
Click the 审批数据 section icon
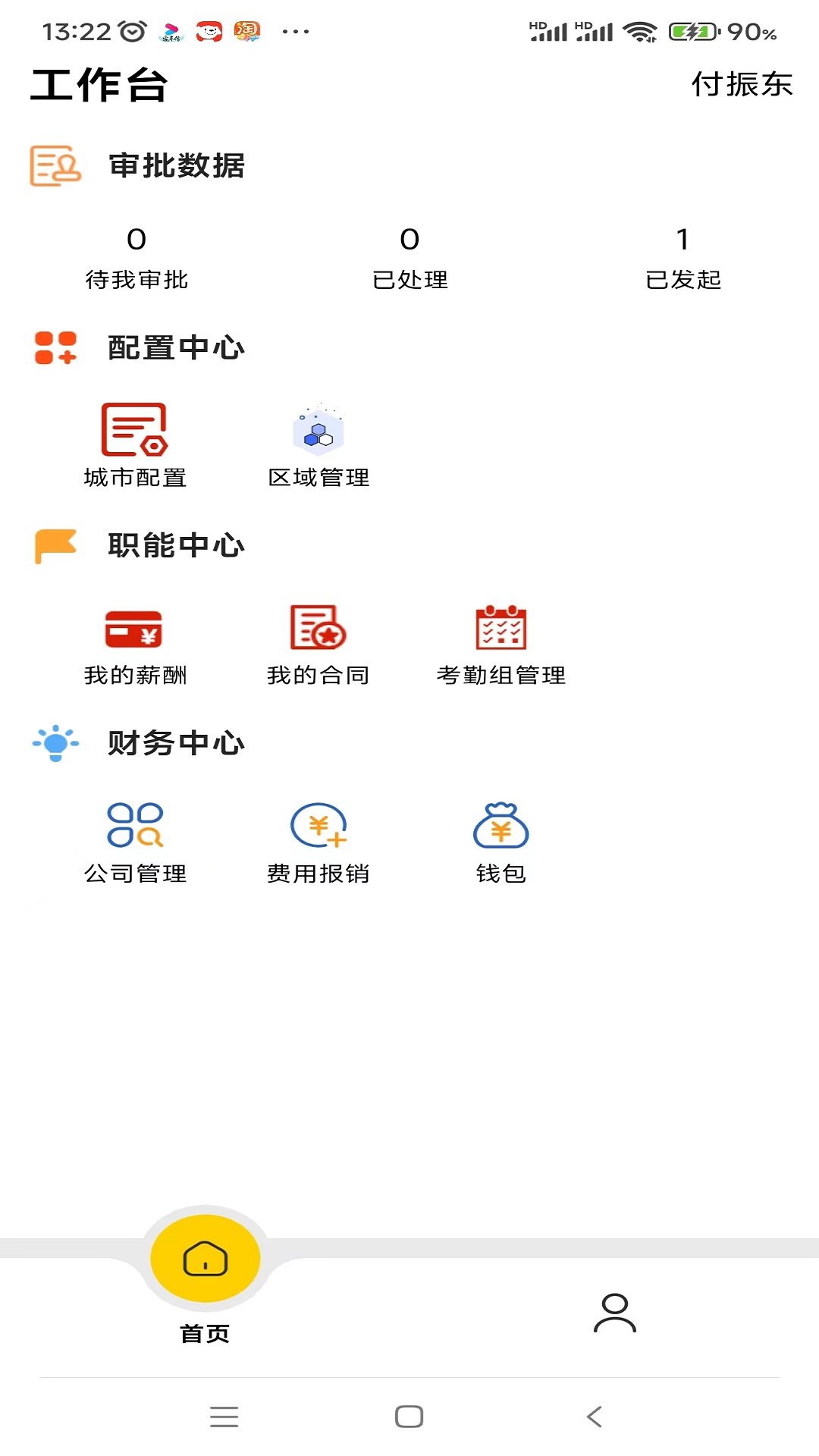pyautogui.click(x=55, y=165)
